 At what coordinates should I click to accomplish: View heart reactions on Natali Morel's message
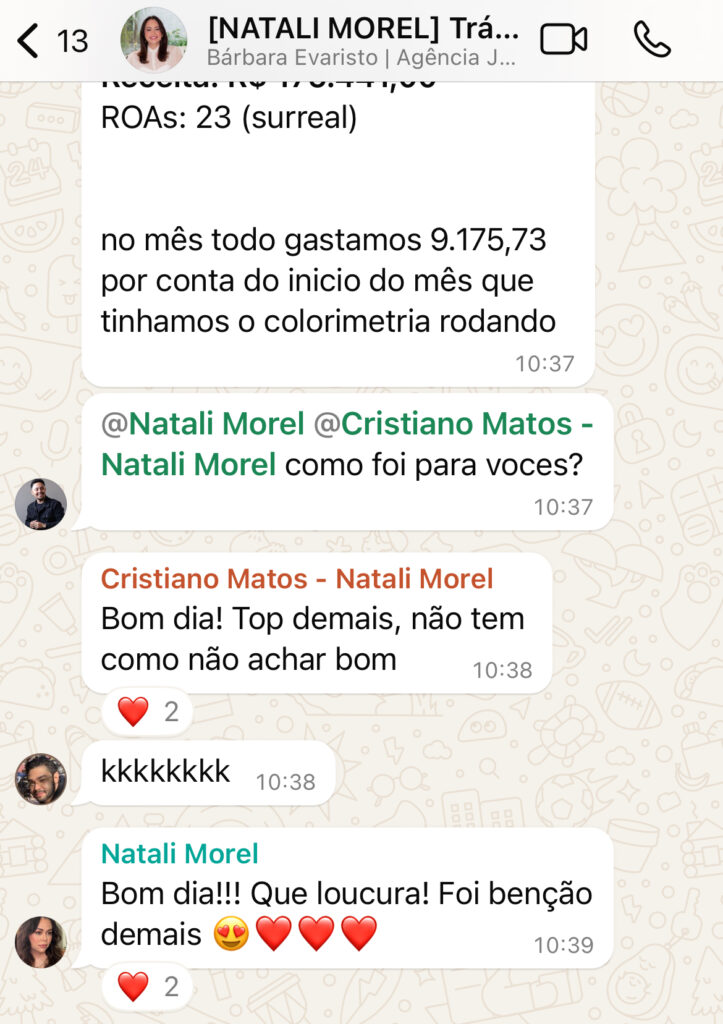coord(147,987)
